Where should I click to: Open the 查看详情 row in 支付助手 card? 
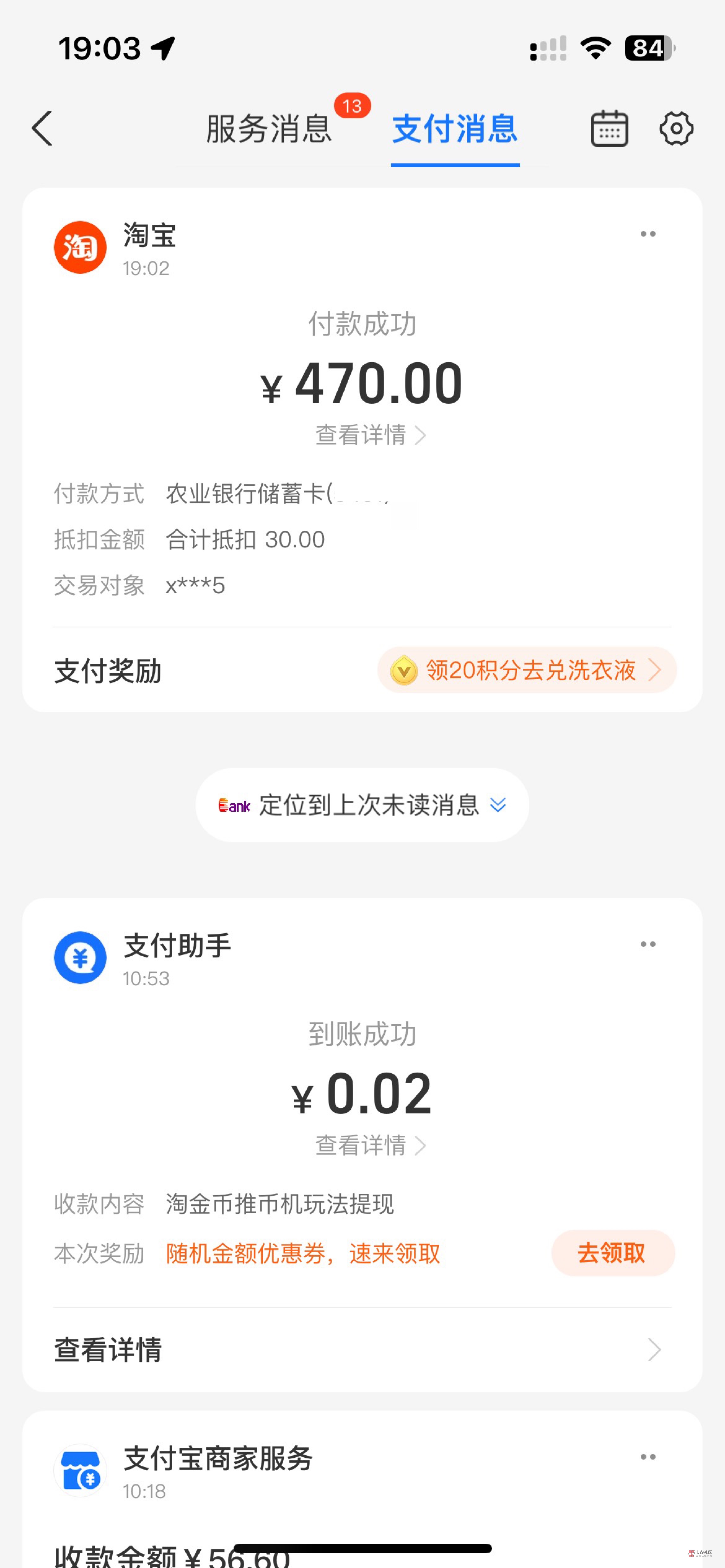coord(362,1349)
